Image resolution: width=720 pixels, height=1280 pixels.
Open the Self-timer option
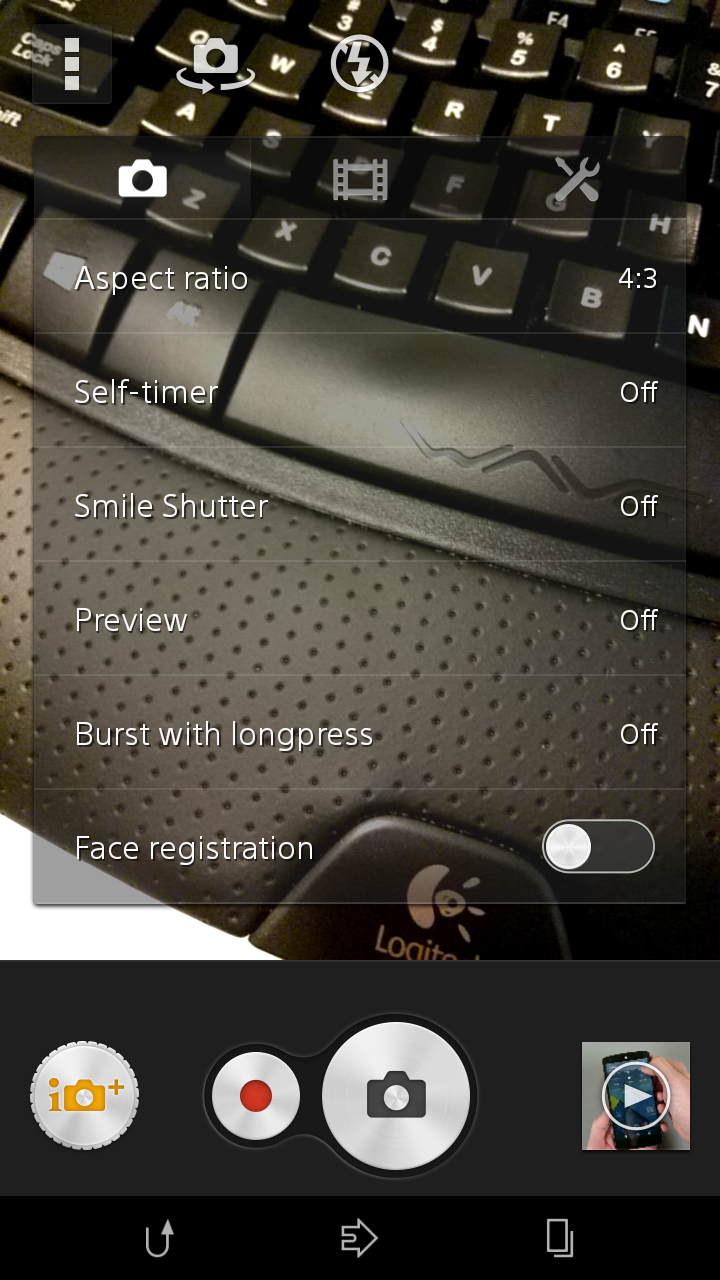pyautogui.click(x=360, y=392)
